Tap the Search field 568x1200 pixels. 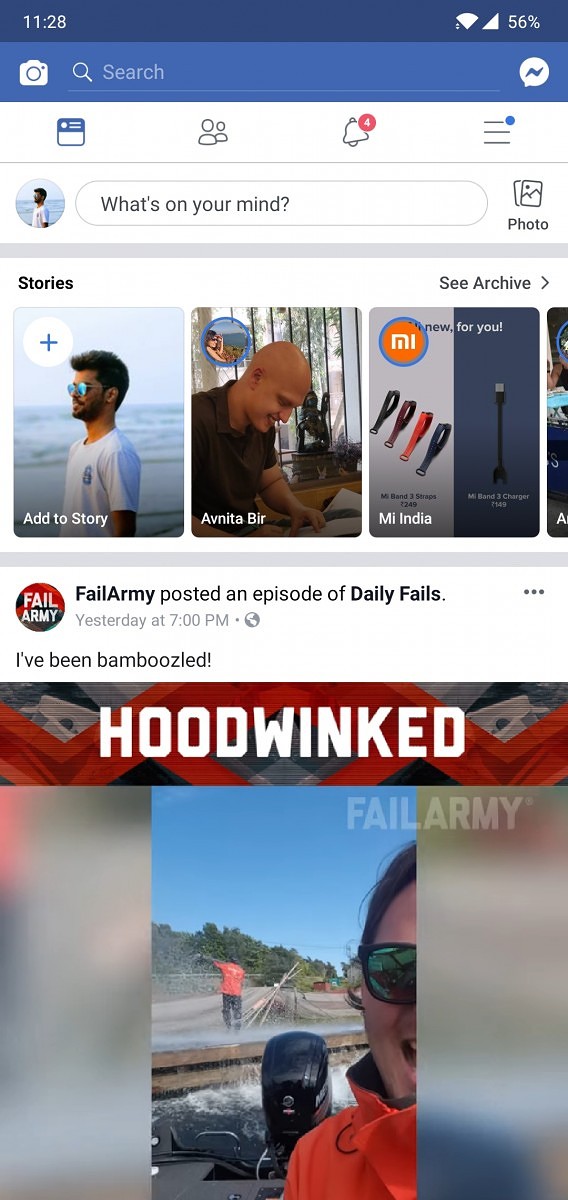click(284, 72)
